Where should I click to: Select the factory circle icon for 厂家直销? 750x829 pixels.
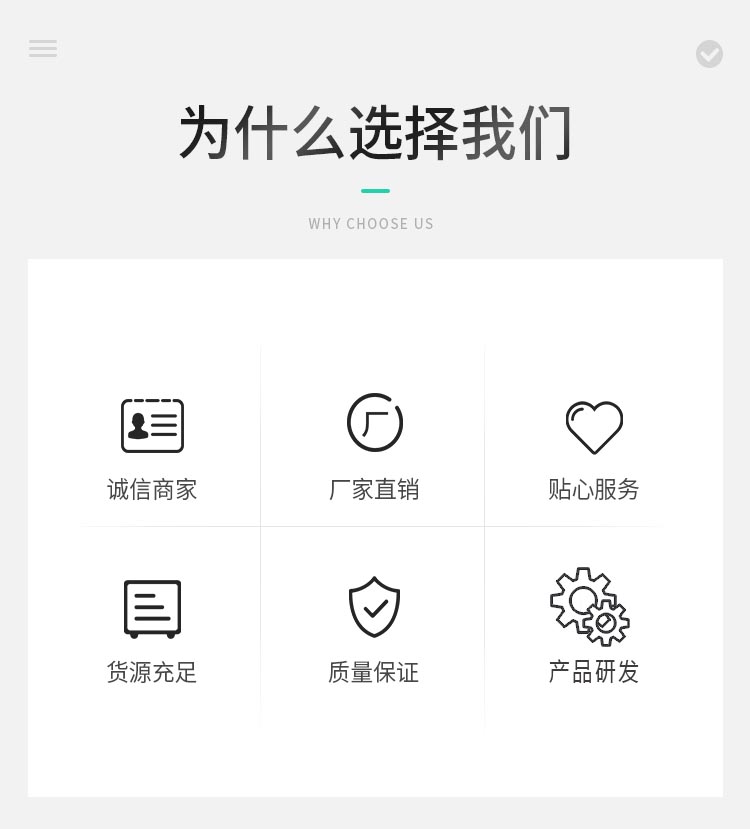tap(374, 423)
